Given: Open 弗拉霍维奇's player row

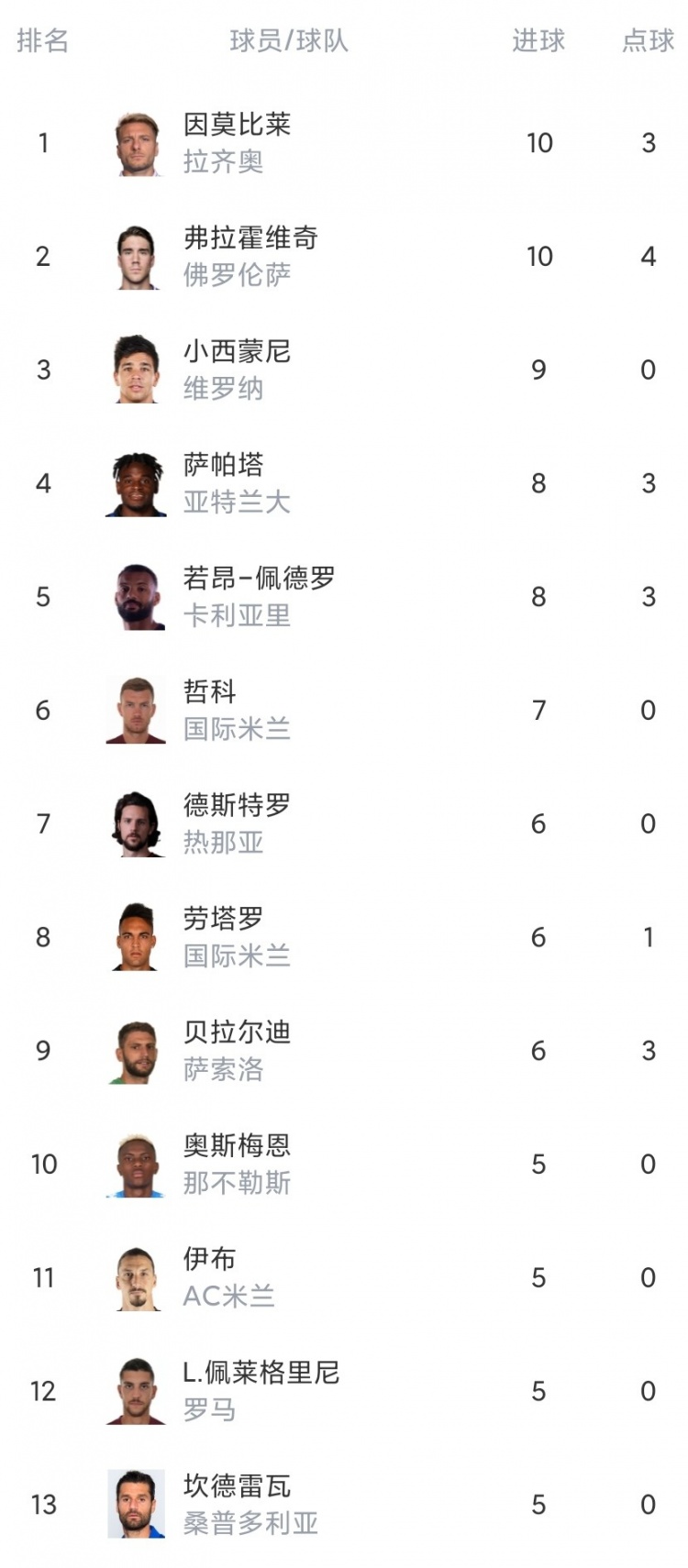Looking at the screenshot, I should point(344,257).
